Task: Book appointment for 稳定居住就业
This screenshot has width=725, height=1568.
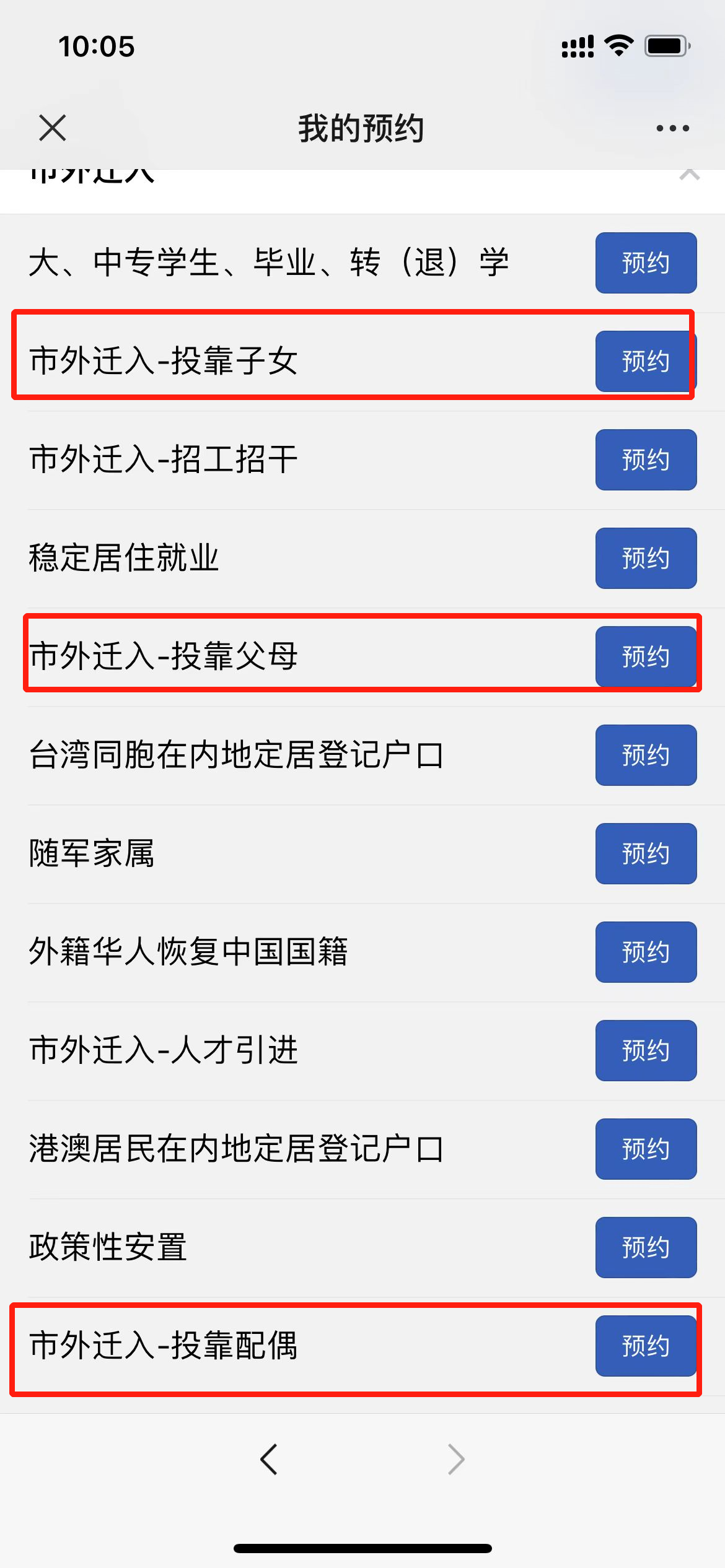Action: 646,559
